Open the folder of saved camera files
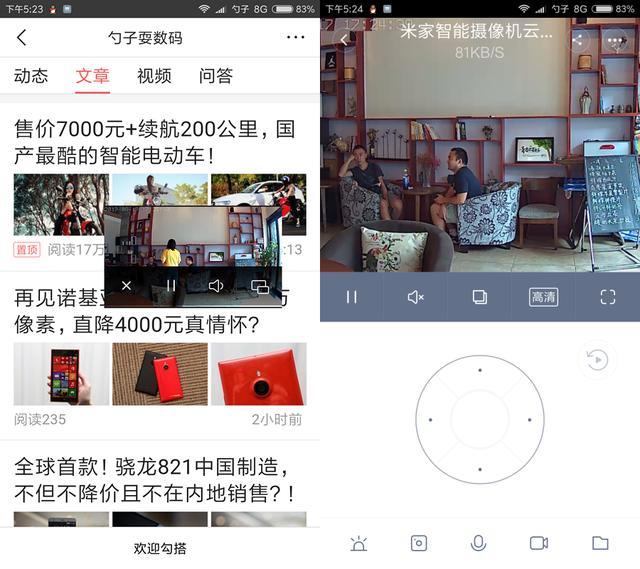This screenshot has width=640, height=569. (599, 543)
